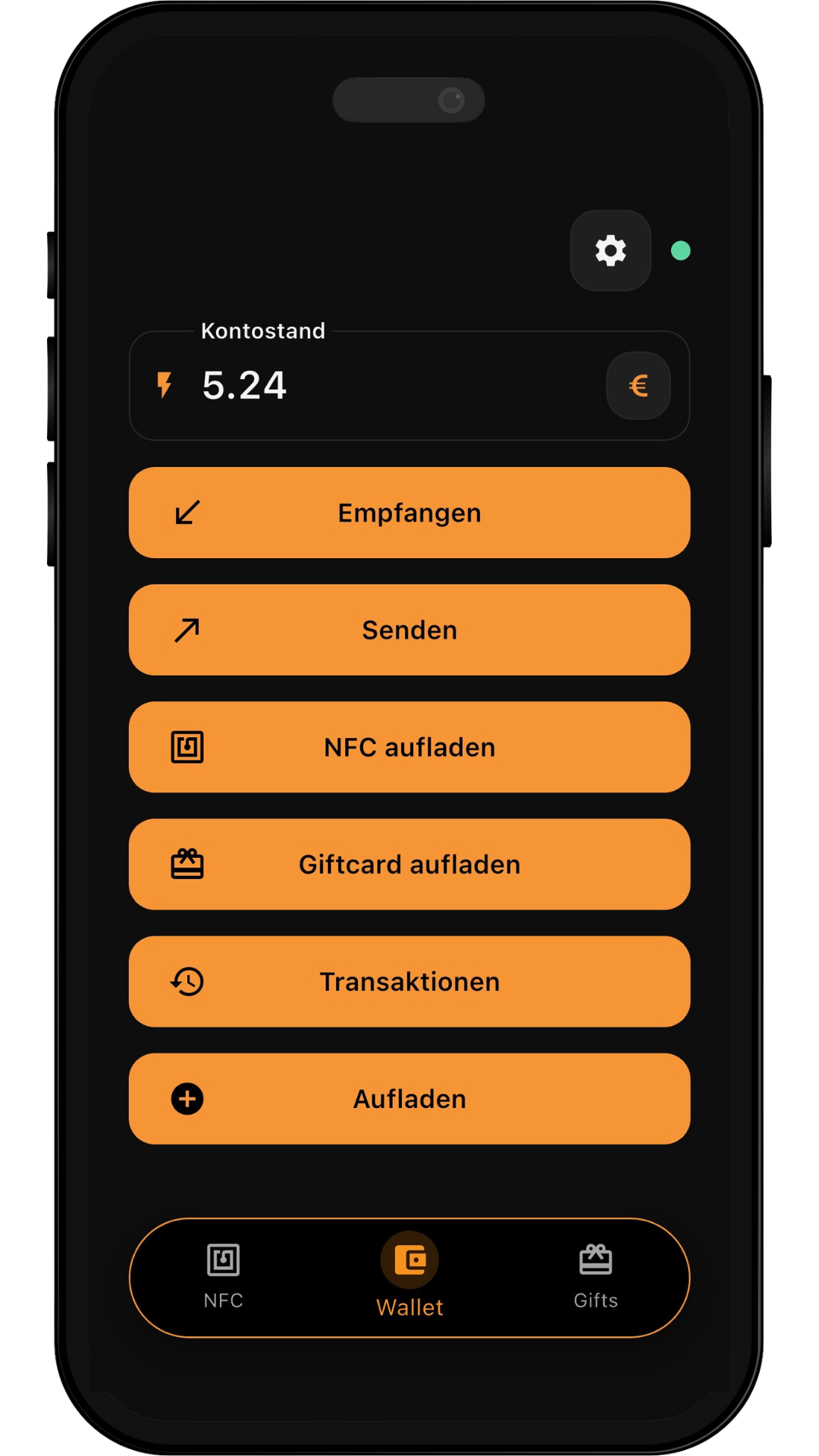Click the Senden button

[409, 629]
